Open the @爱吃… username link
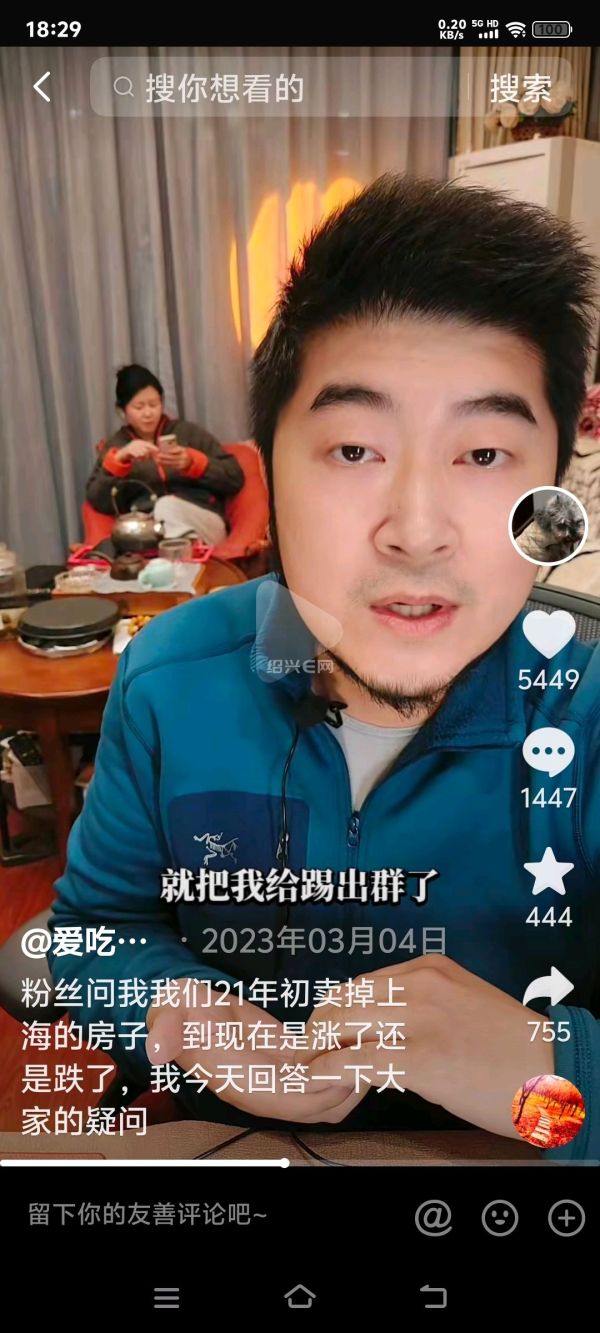600x1333 pixels. click(84, 941)
